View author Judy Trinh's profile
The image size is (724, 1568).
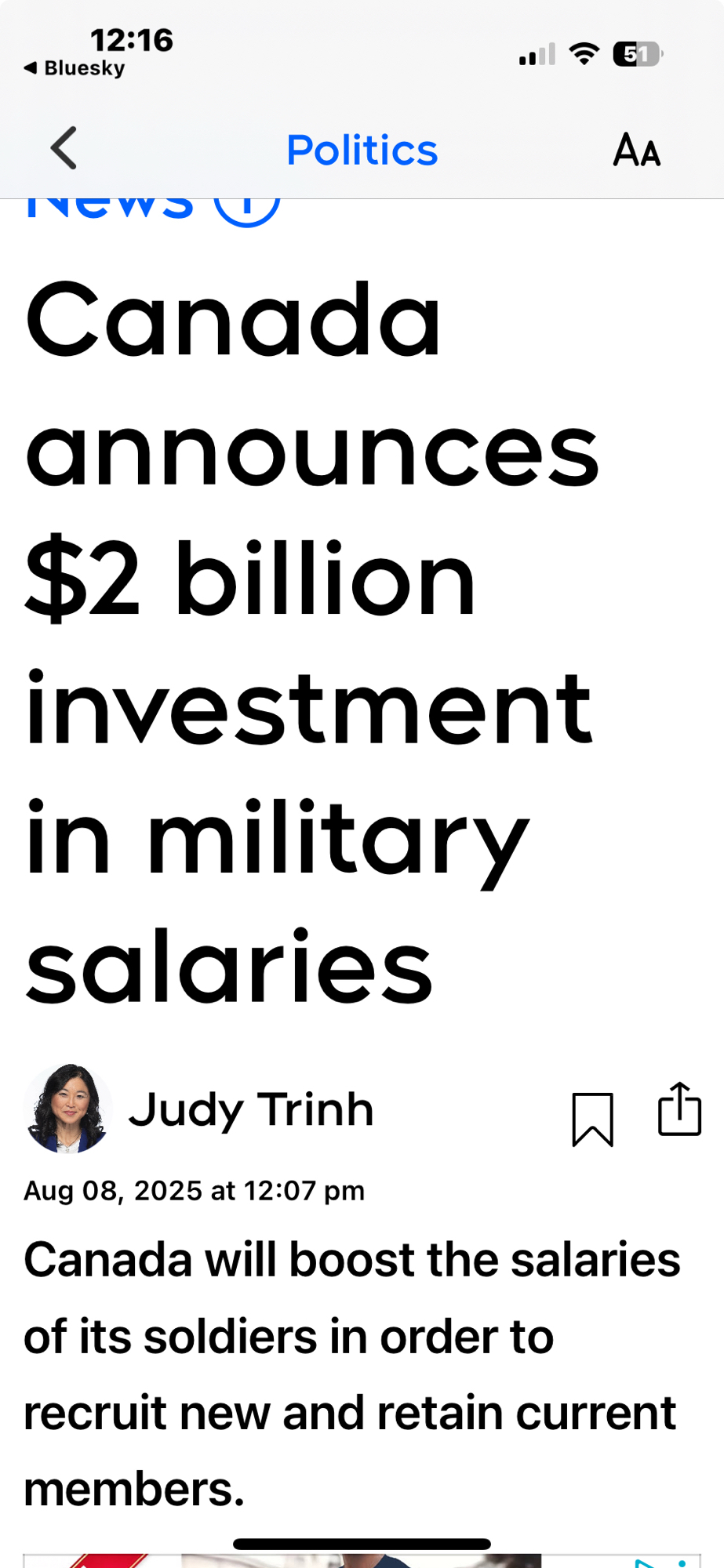(x=250, y=1109)
